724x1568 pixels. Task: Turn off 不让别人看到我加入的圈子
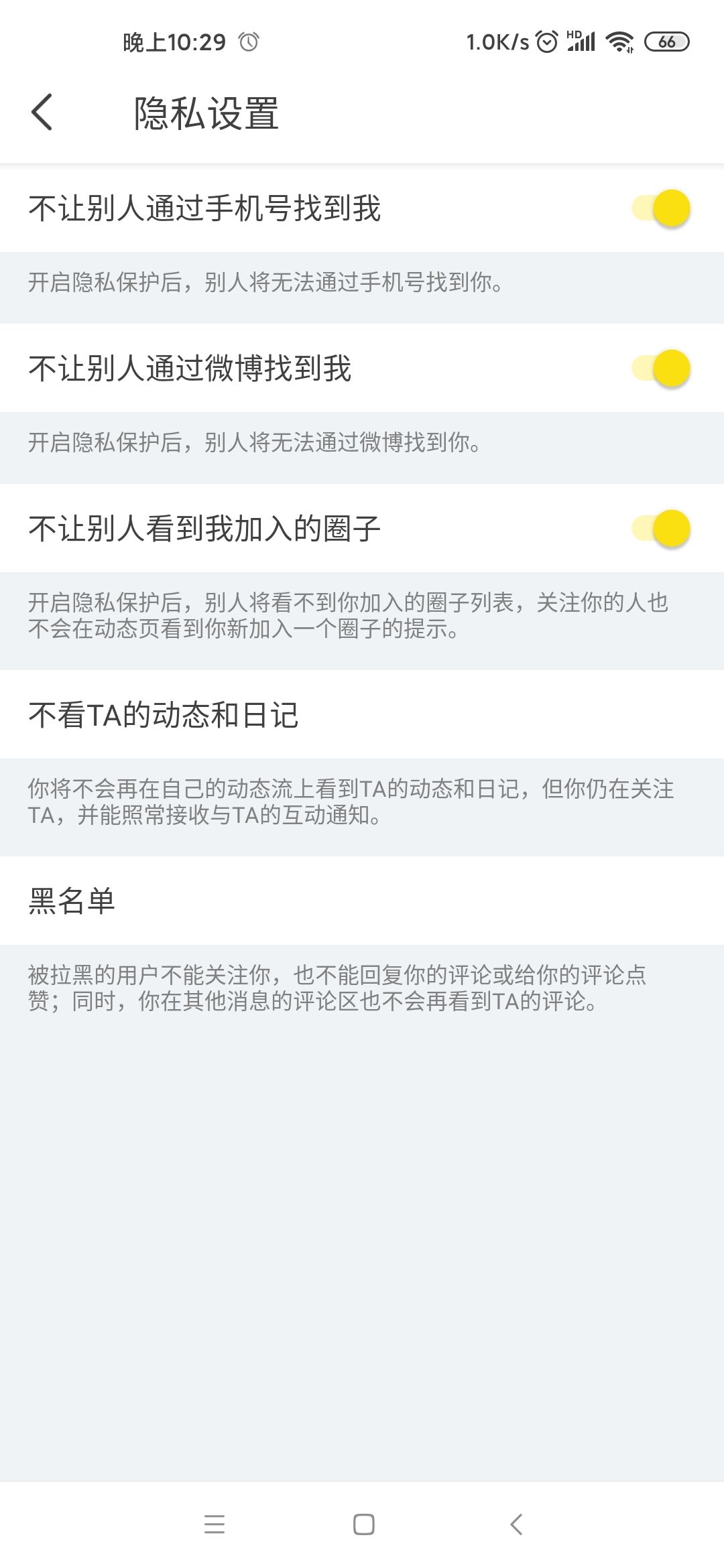661,529
